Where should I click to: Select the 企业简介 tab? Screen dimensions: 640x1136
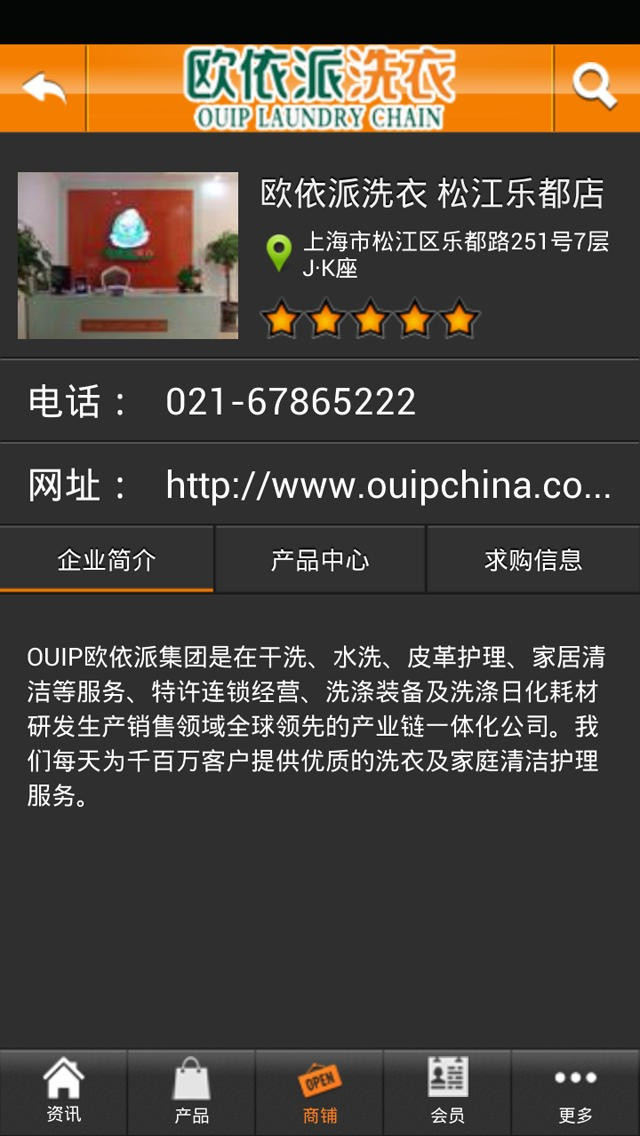pos(107,560)
